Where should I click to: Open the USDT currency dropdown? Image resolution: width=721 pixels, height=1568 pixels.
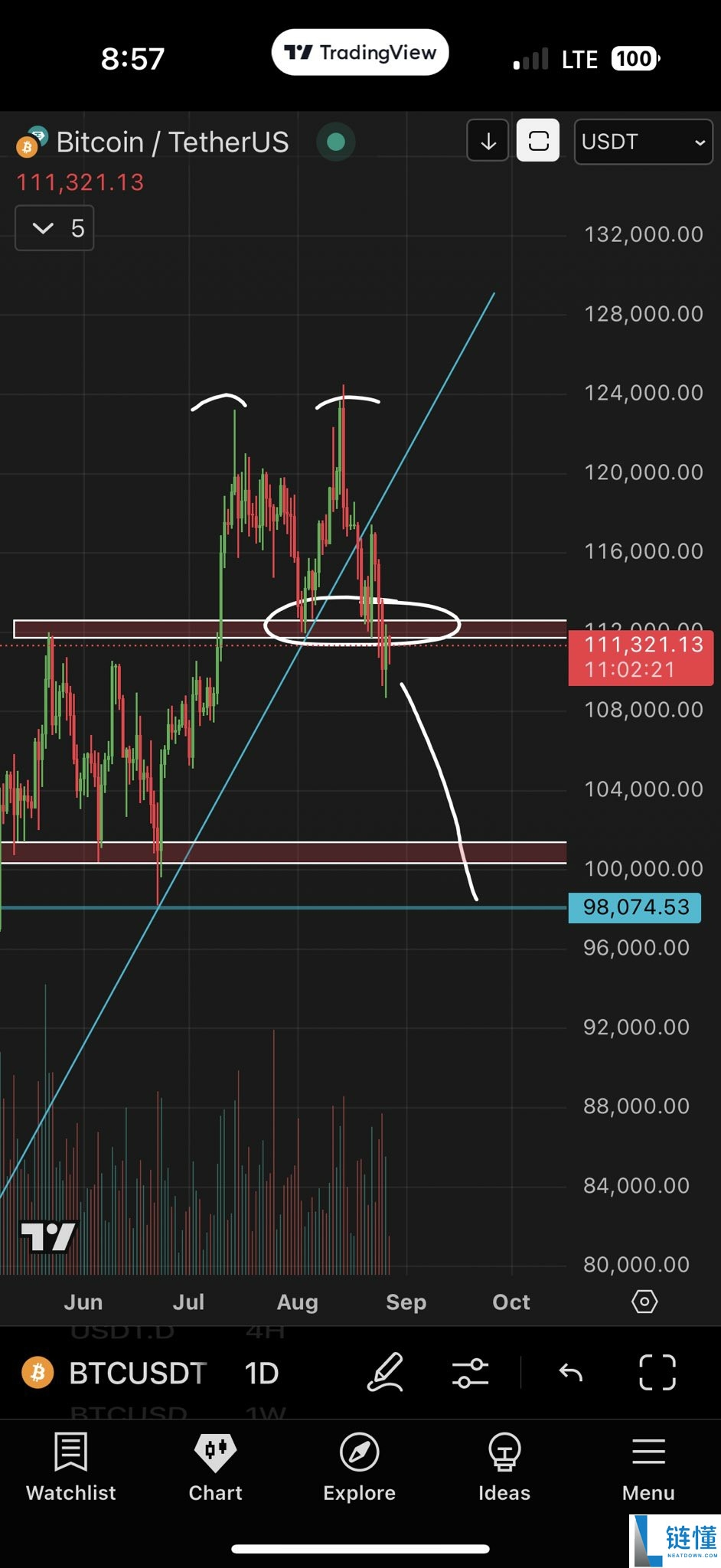(643, 142)
